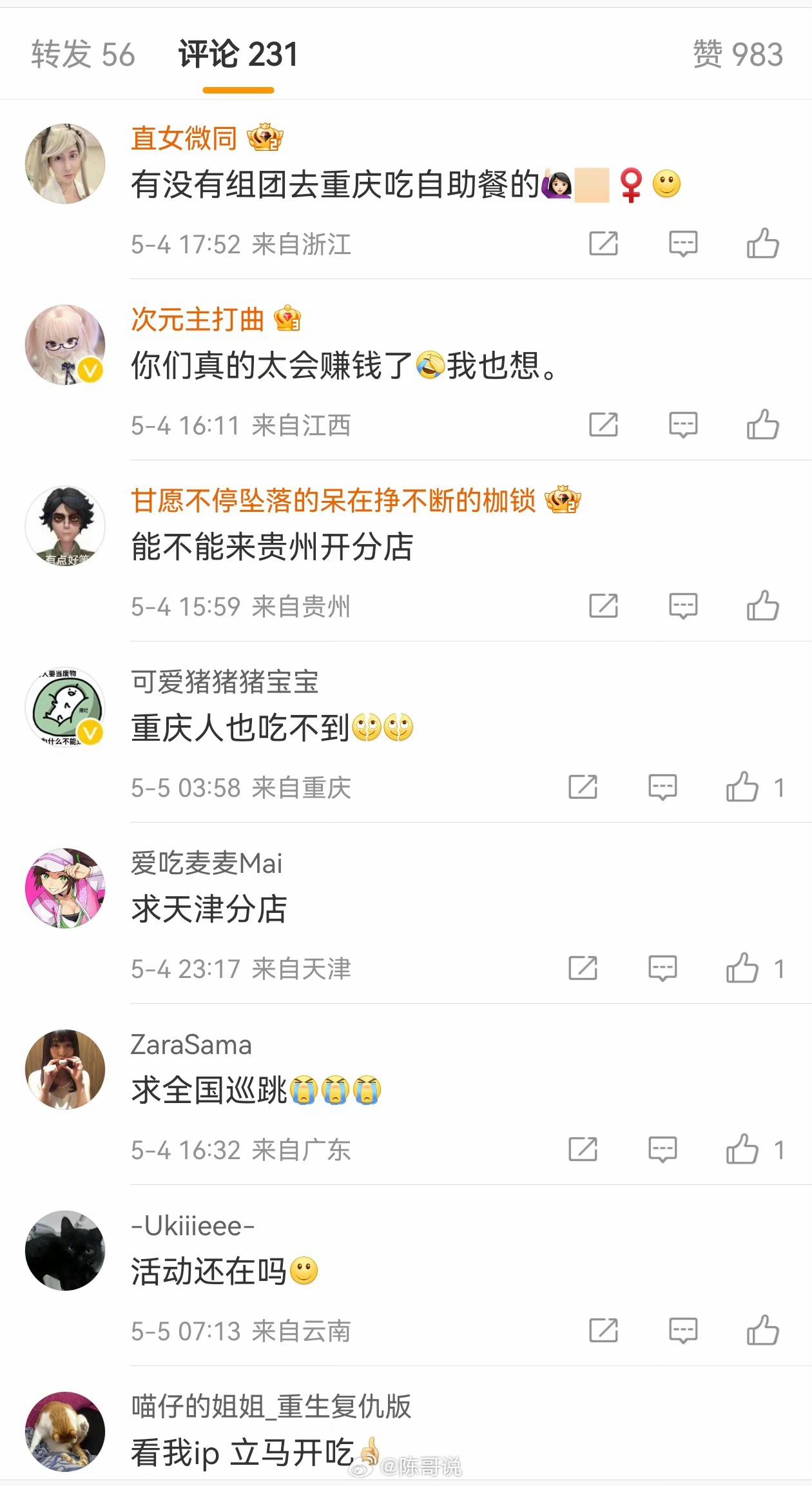This screenshot has width=812, height=1486.
Task: Open 直女微同's profile avatar
Action: [65, 164]
